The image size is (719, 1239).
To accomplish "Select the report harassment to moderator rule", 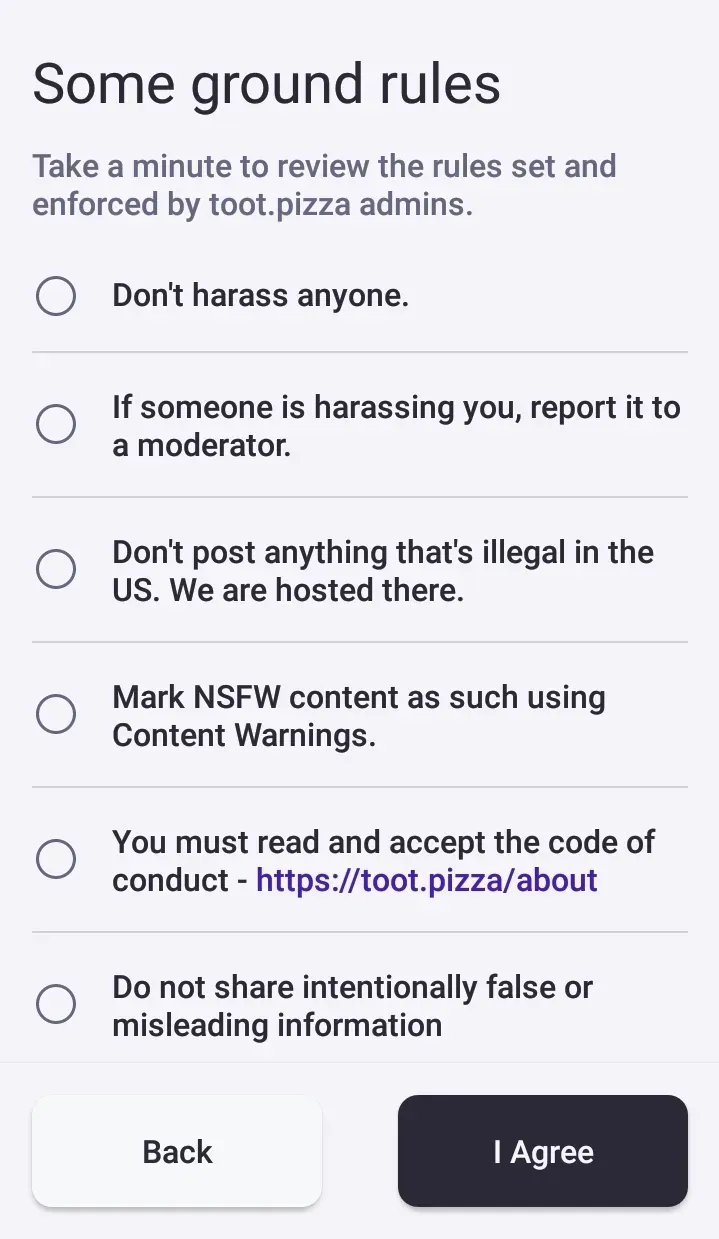I will (x=56, y=425).
